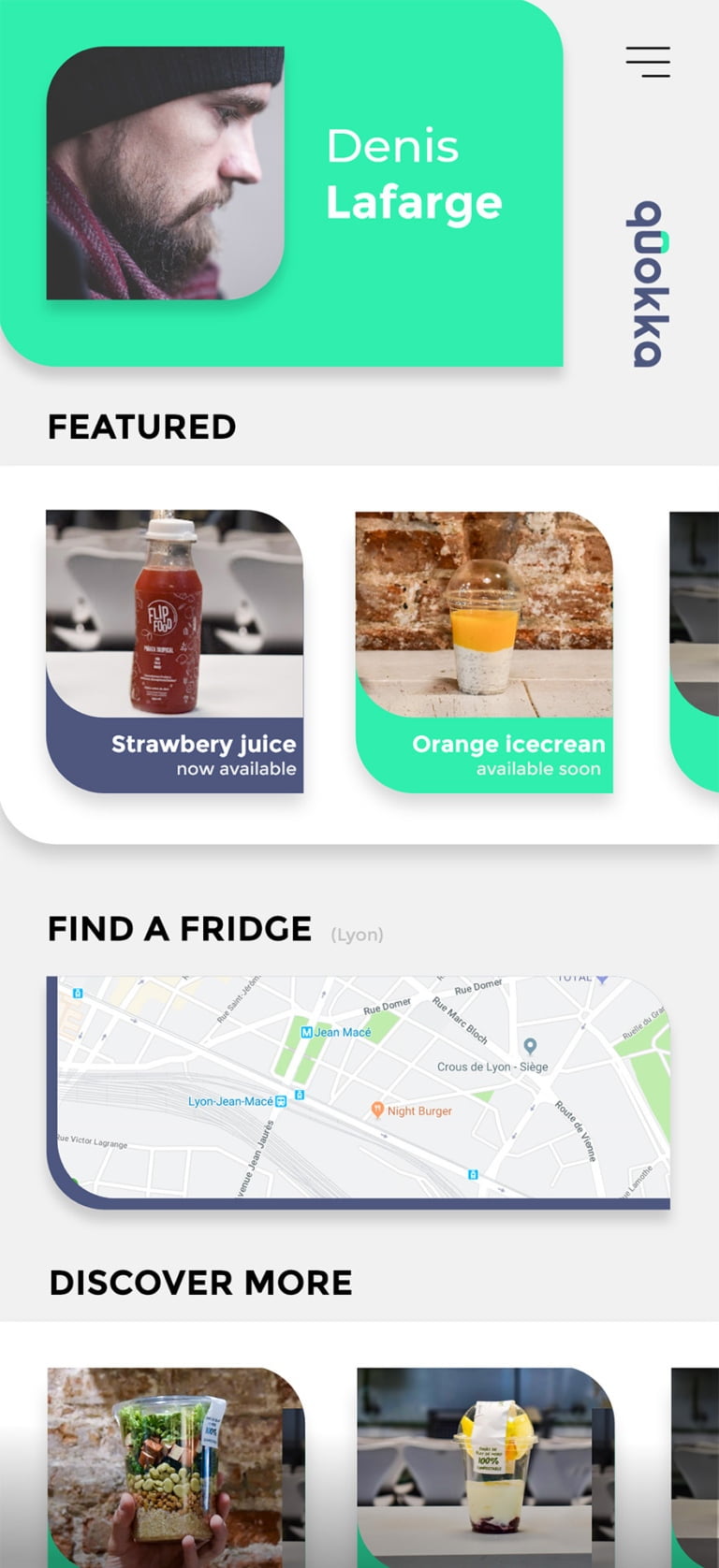View the fruit dessert cup under Discover More
The width and height of the screenshot is (719, 1568).
pos(485,1464)
